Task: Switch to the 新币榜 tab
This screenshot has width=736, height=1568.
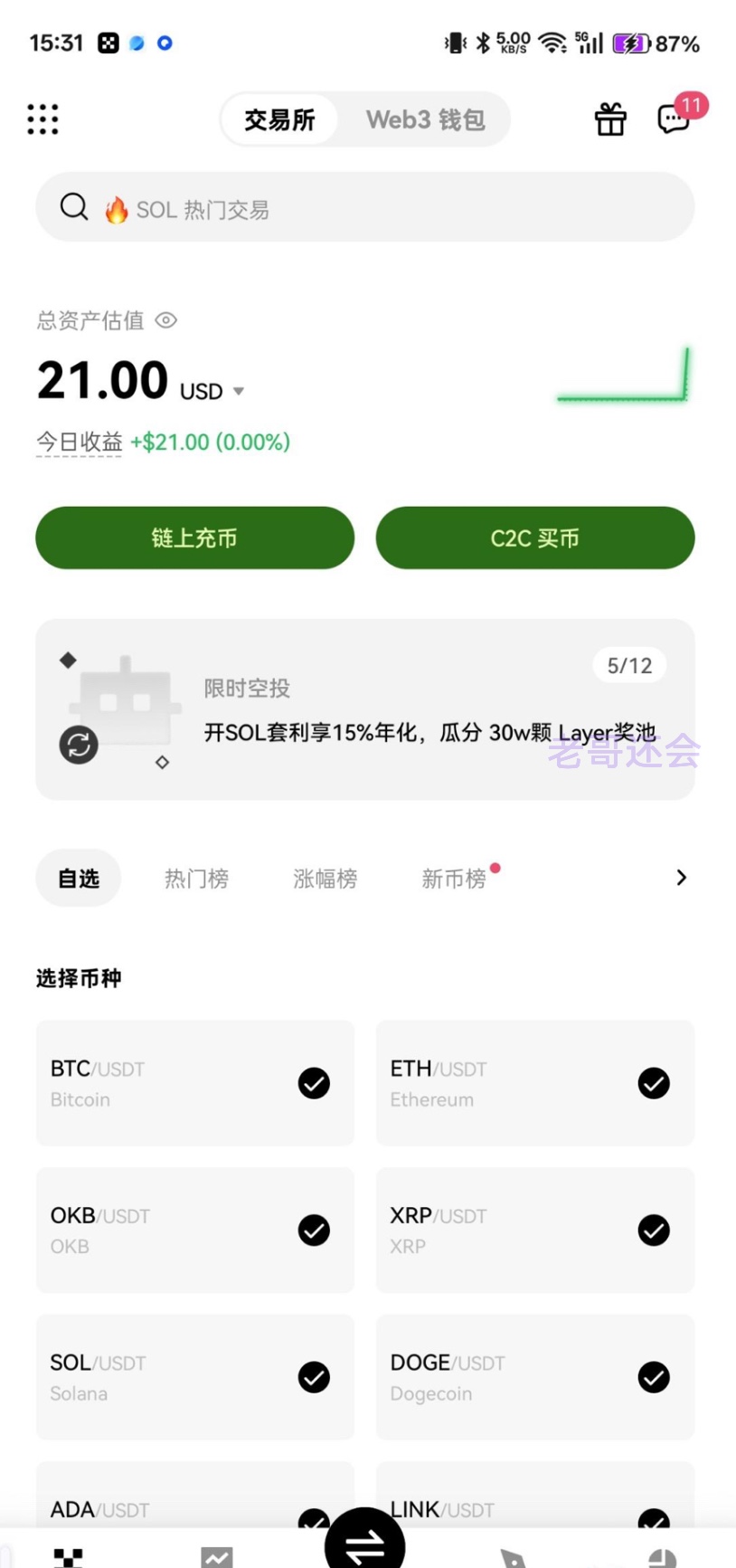Action: [454, 879]
